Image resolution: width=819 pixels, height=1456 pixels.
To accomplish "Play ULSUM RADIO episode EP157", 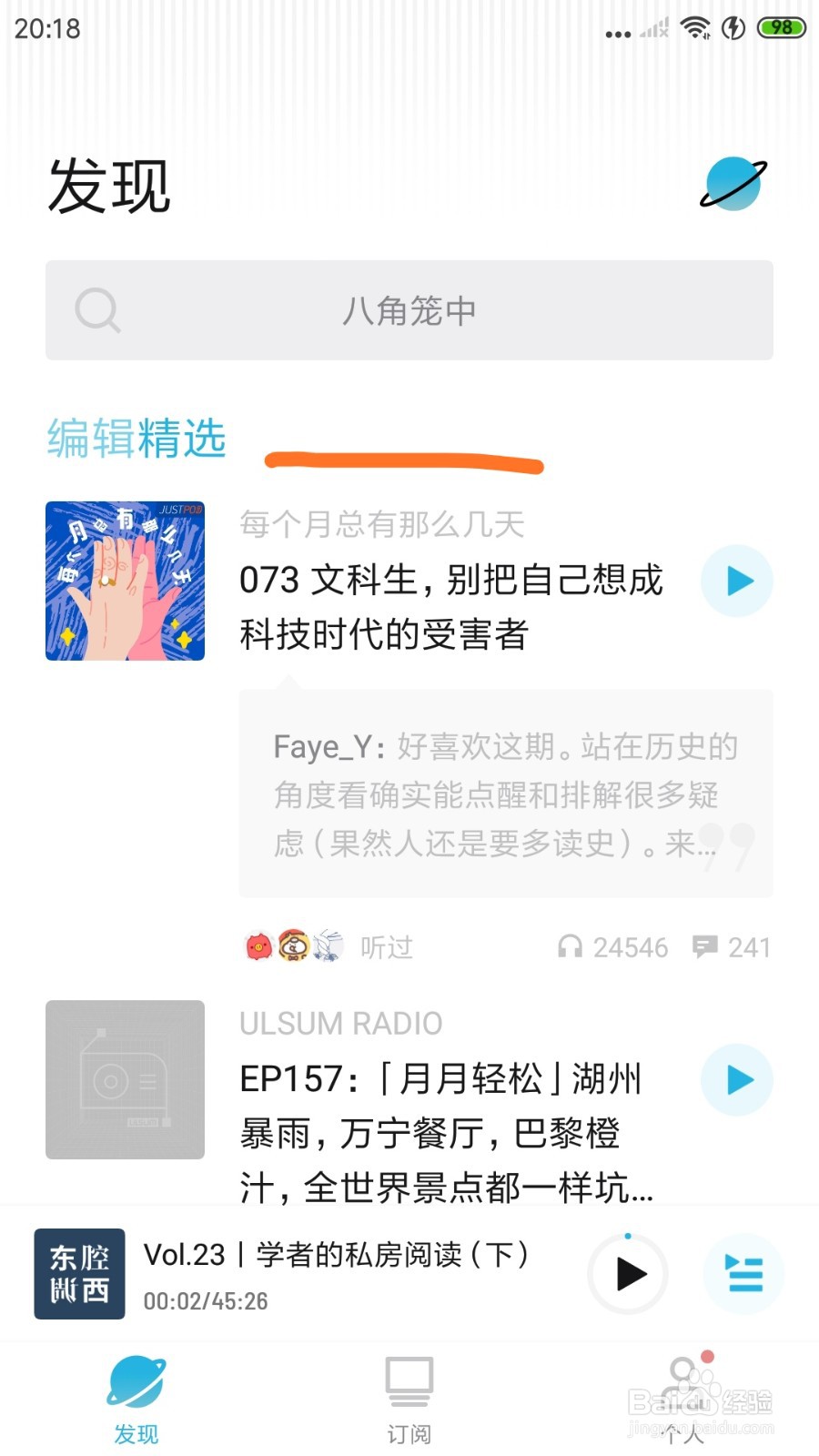I will pyautogui.click(x=737, y=1079).
